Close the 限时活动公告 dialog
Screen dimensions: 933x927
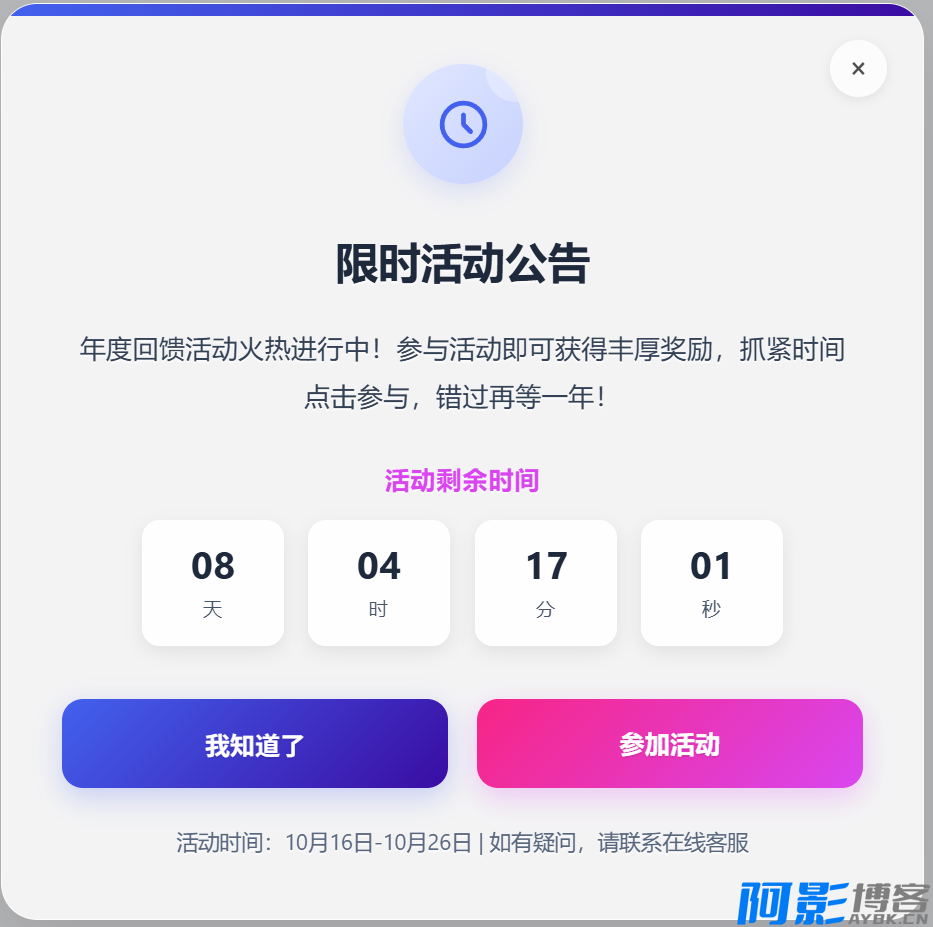coord(858,69)
